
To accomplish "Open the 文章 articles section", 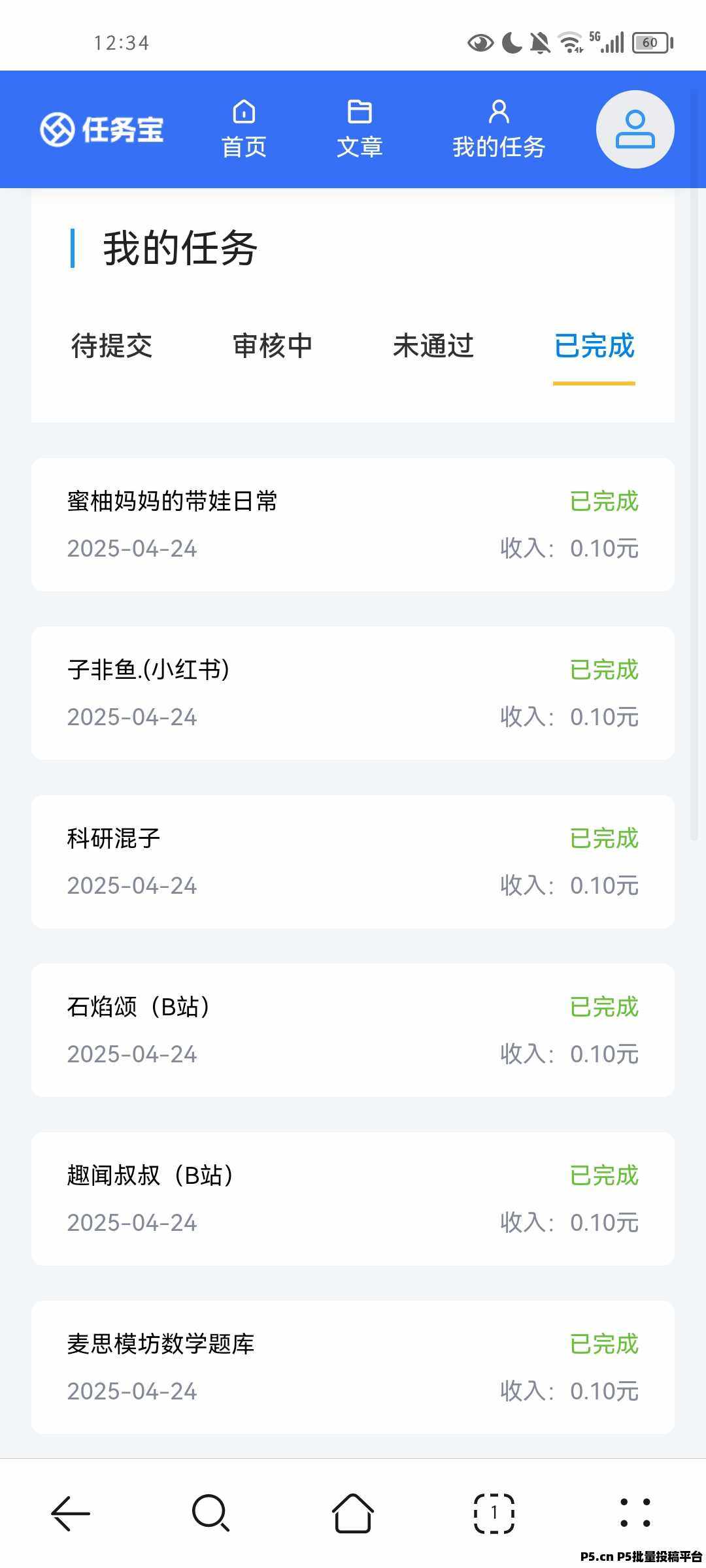I will [x=360, y=129].
